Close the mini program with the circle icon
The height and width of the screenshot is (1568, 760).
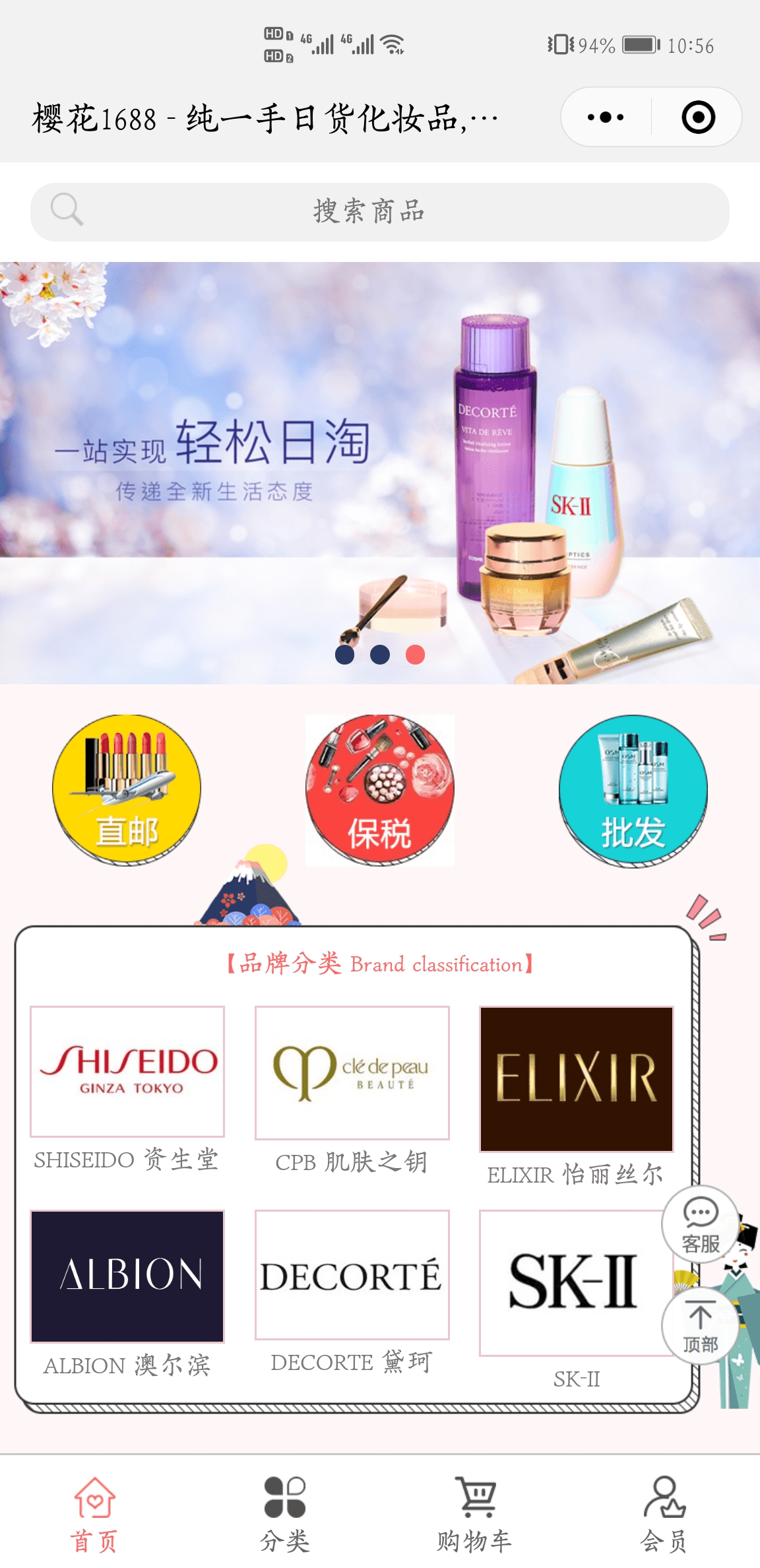tap(698, 117)
